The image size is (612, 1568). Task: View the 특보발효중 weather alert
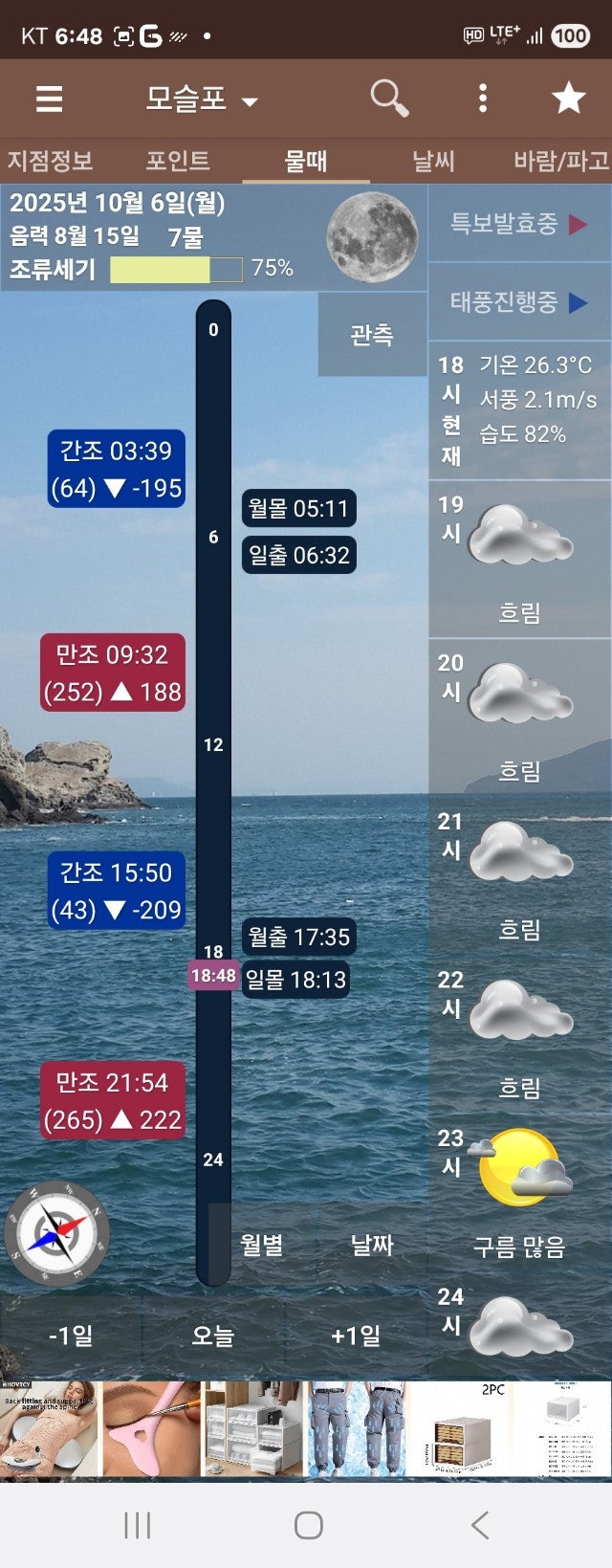(519, 224)
